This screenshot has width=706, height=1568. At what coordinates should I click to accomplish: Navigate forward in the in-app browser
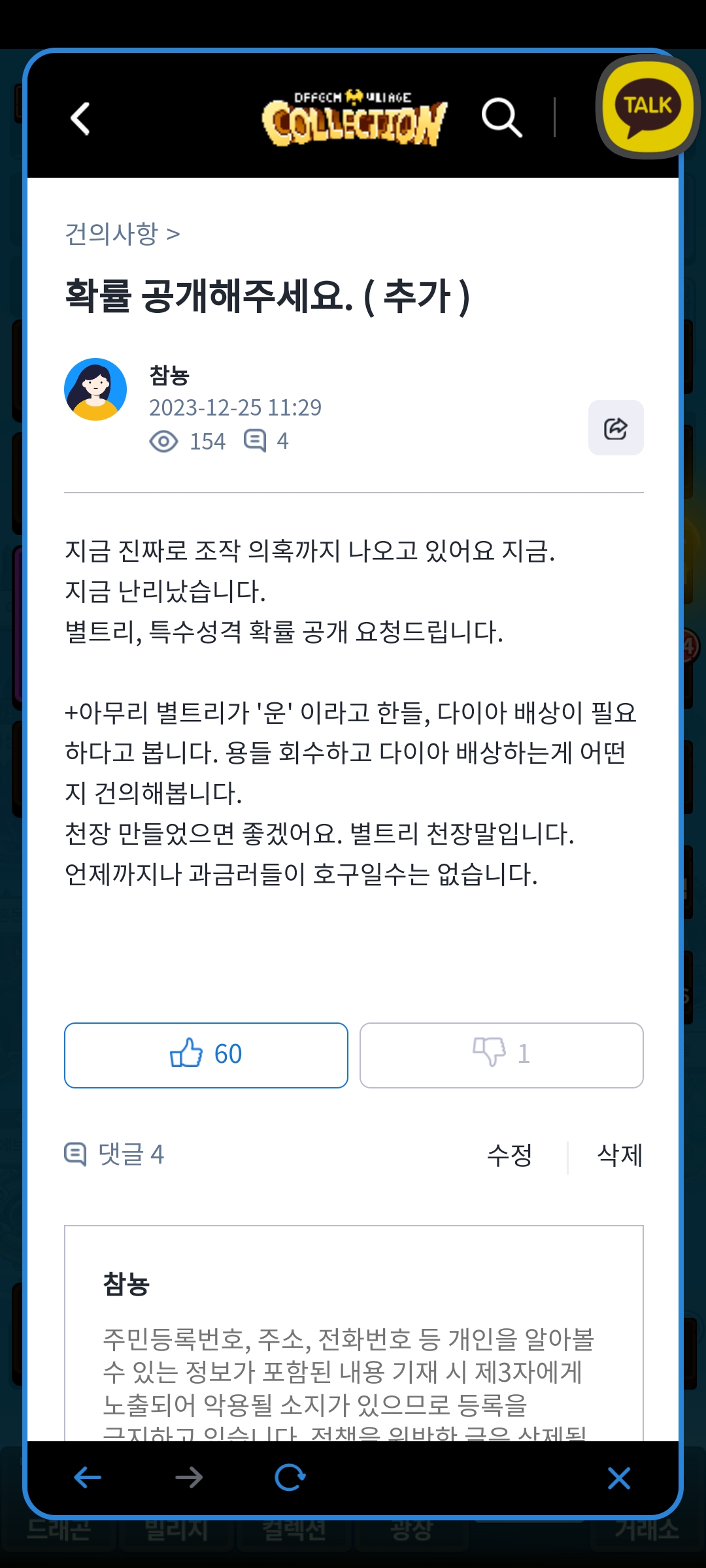click(189, 1477)
